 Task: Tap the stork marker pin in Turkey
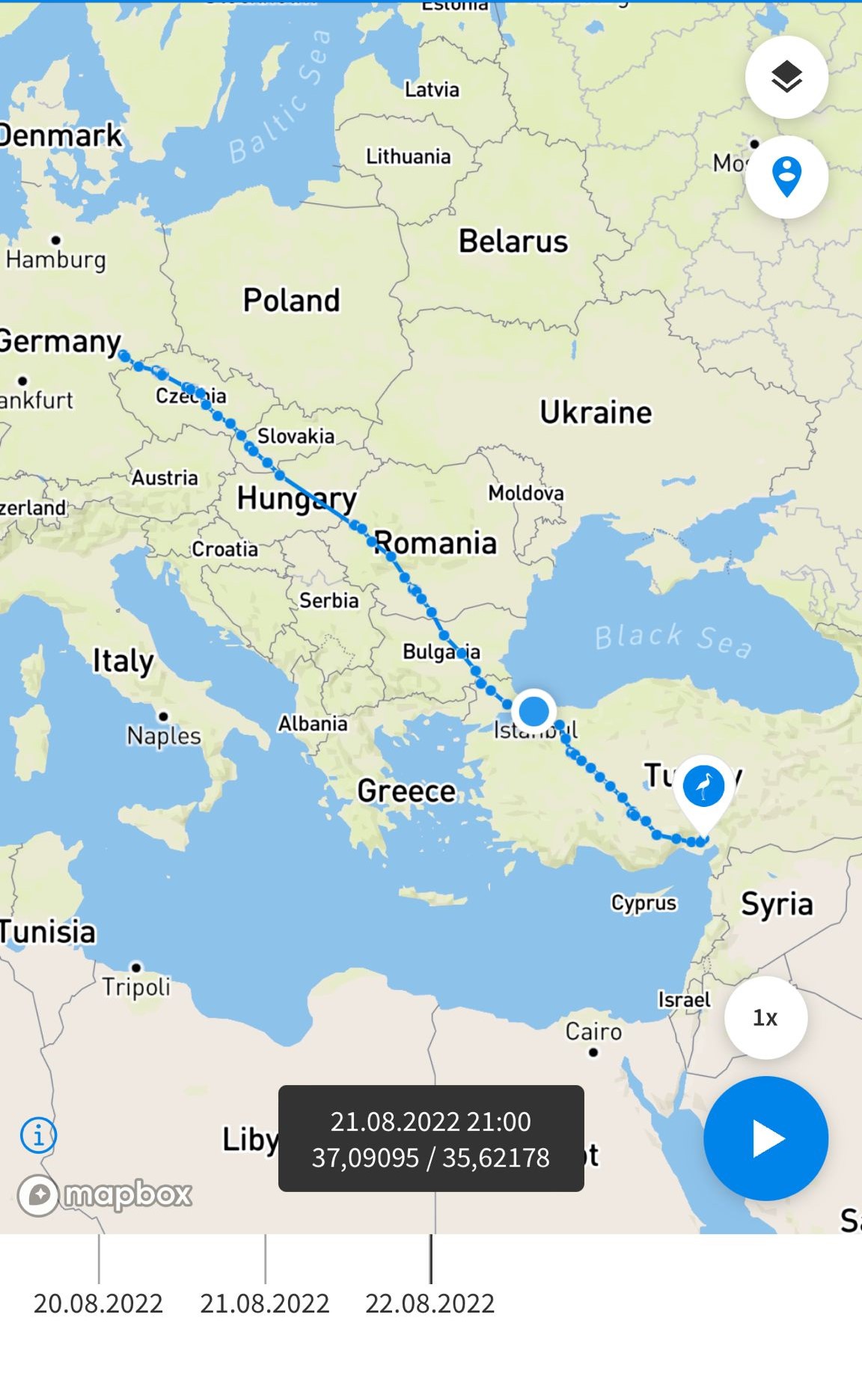coord(703,788)
